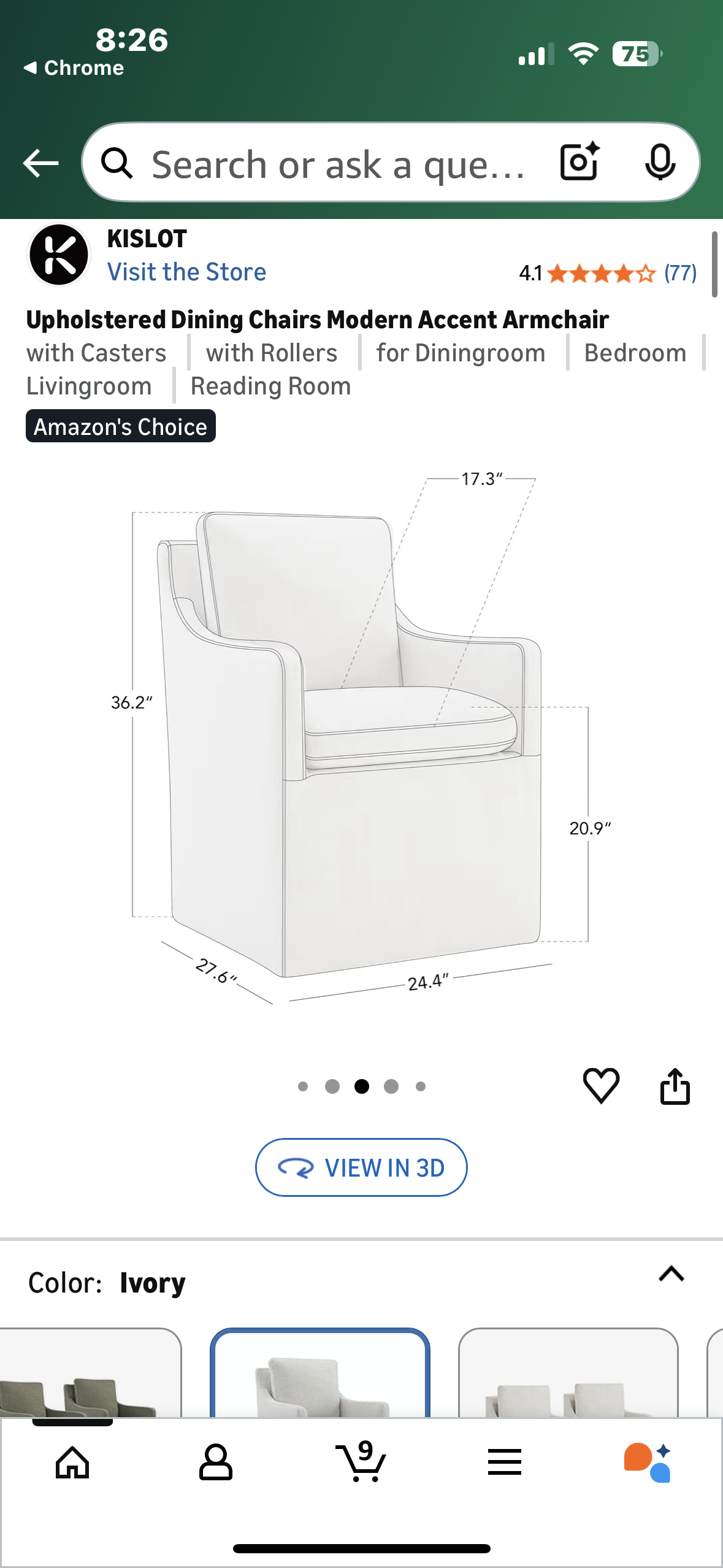This screenshot has width=723, height=1568.
Task: Open the chair in 3D view
Action: [361, 1167]
